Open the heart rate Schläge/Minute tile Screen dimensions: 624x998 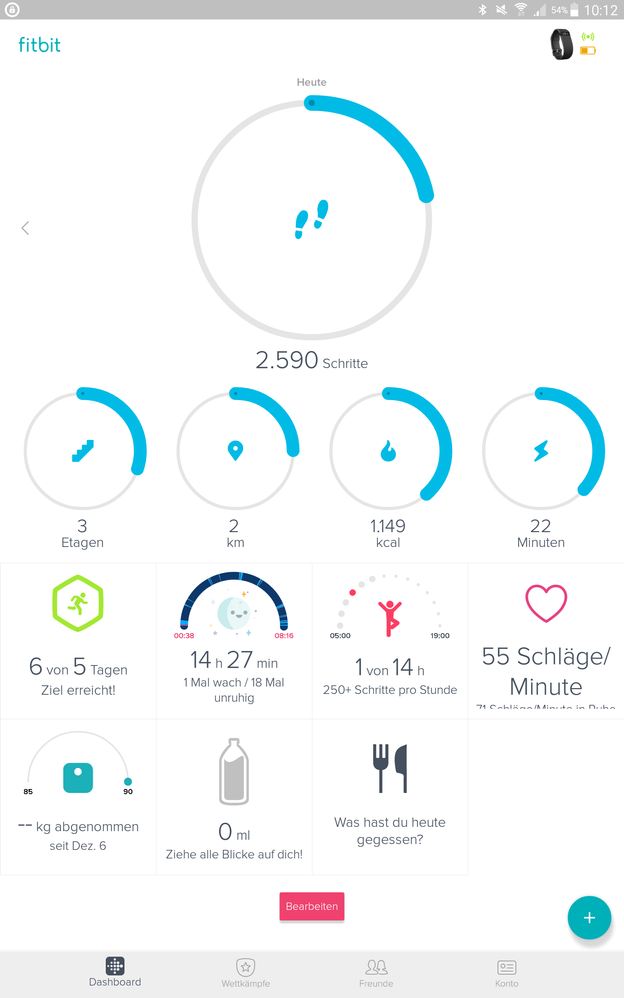coord(546,640)
